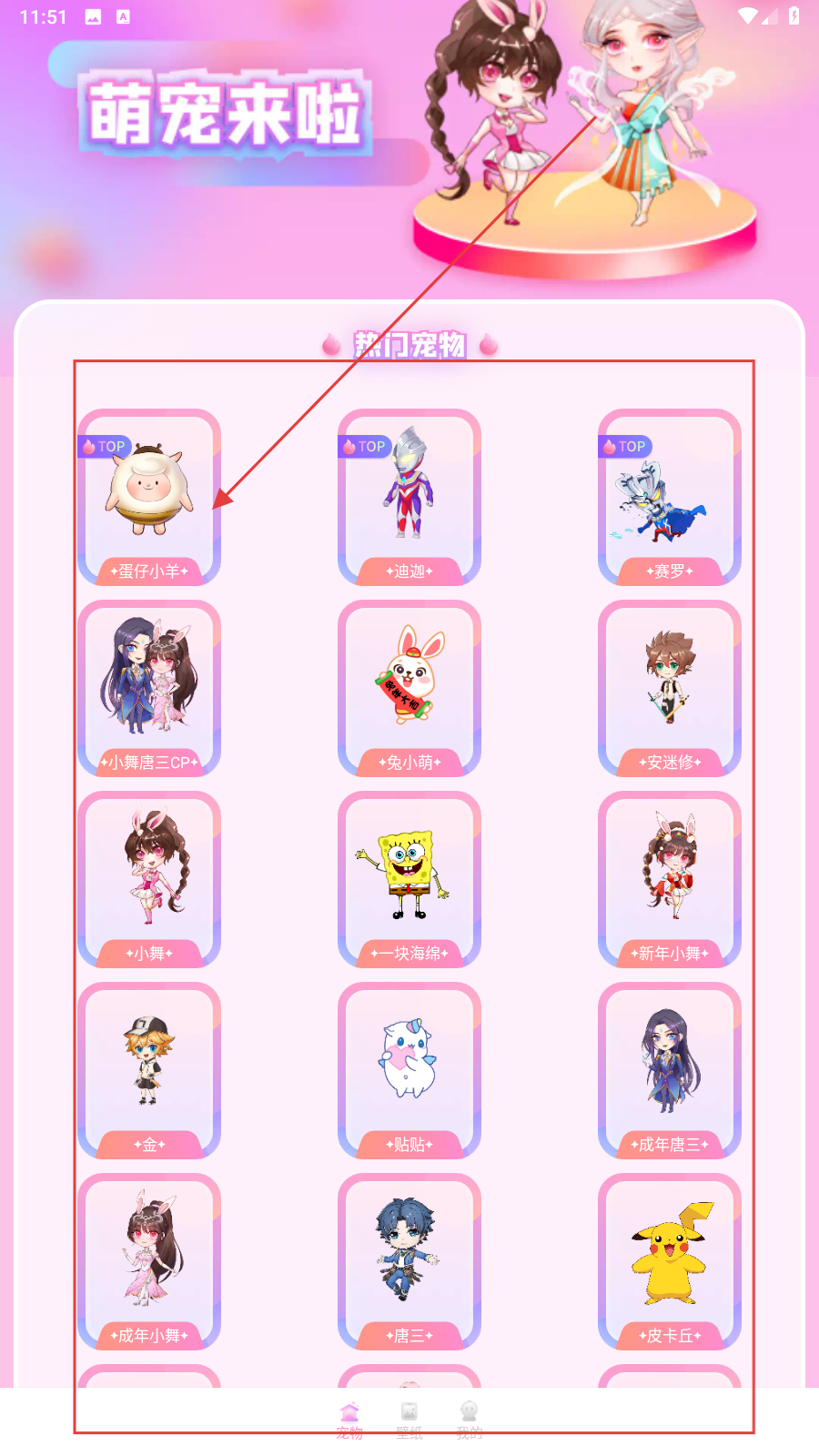Open the 皮卡丘 pet card
This screenshot has width=819, height=1456.
670,1261
